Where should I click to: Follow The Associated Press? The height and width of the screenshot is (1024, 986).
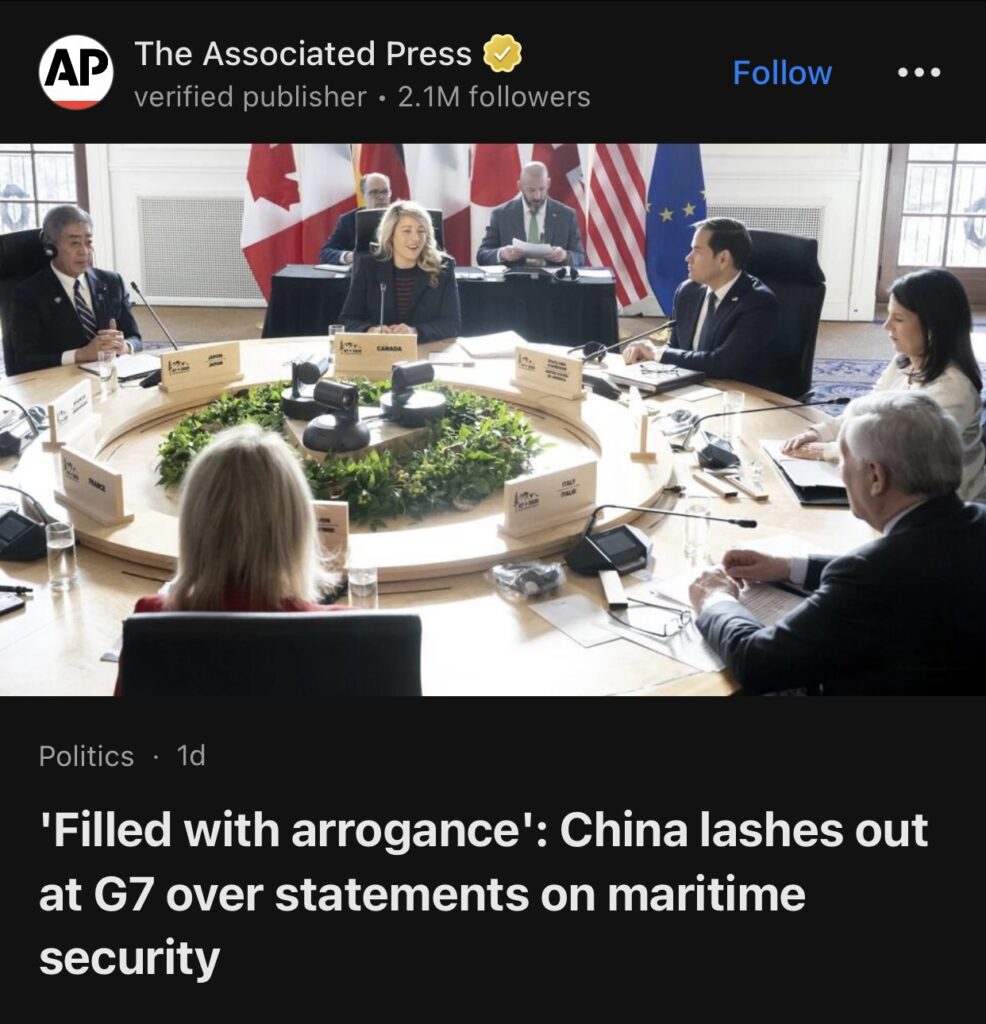click(x=782, y=73)
